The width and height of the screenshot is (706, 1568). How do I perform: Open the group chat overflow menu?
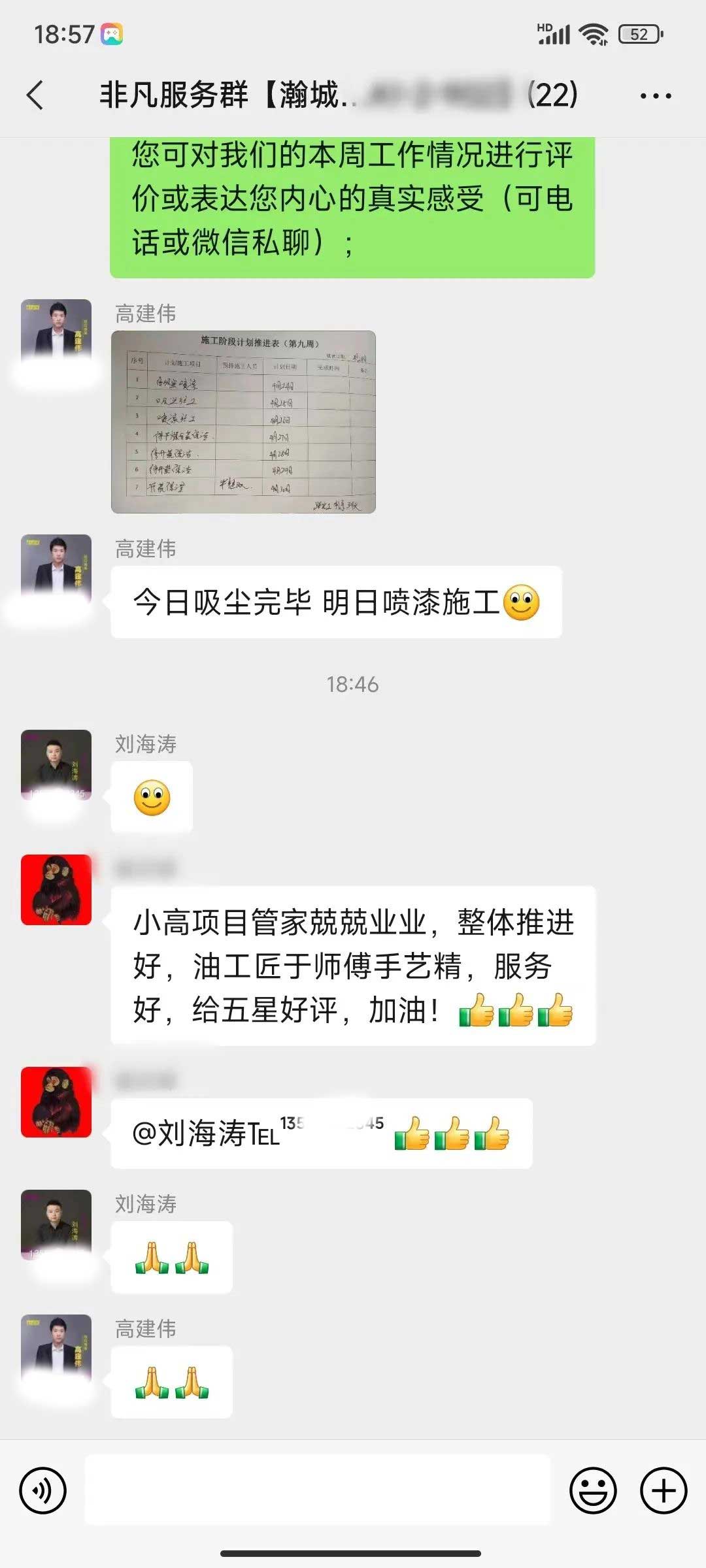tap(655, 96)
